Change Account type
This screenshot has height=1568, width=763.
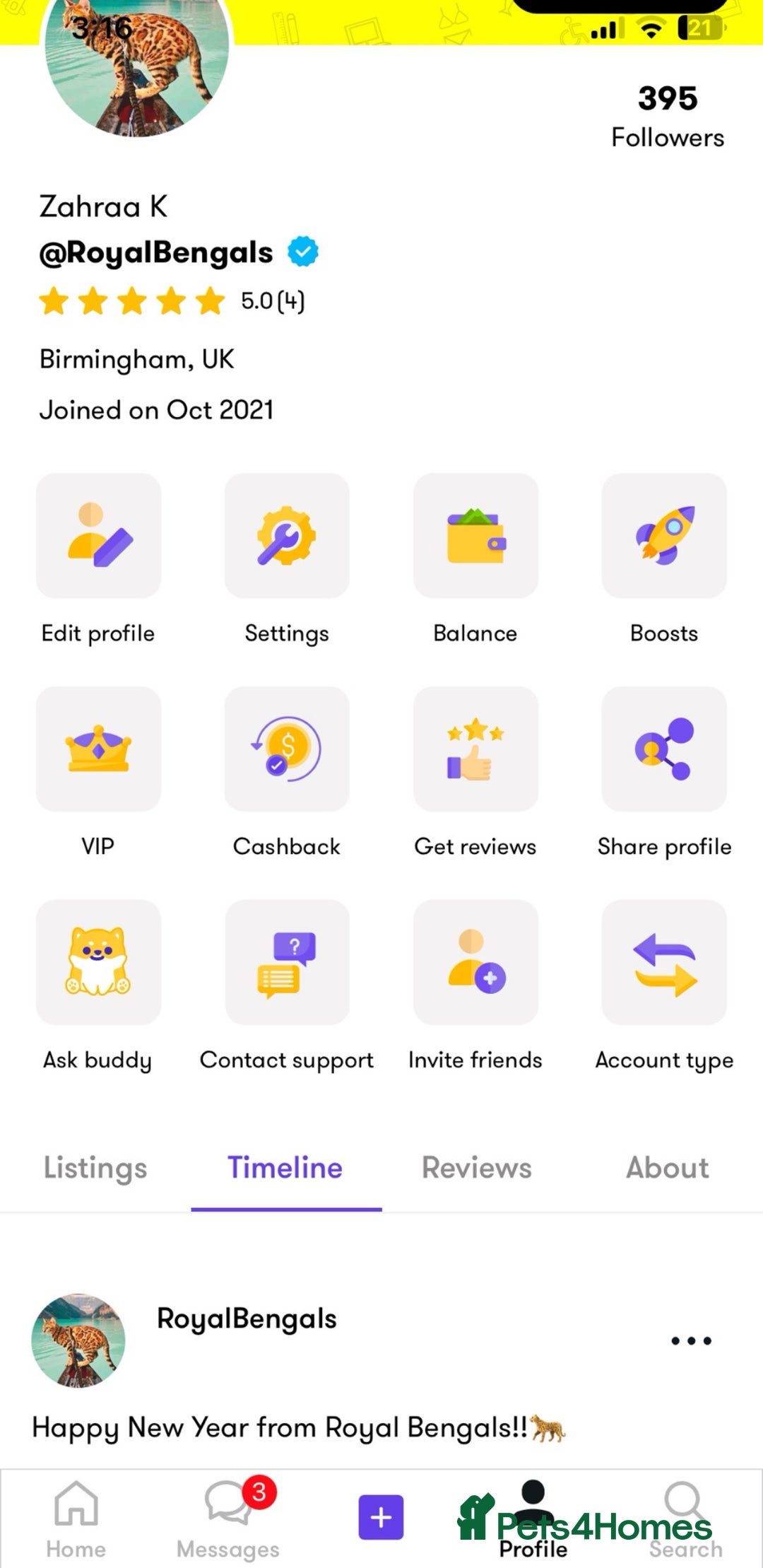[x=664, y=962]
